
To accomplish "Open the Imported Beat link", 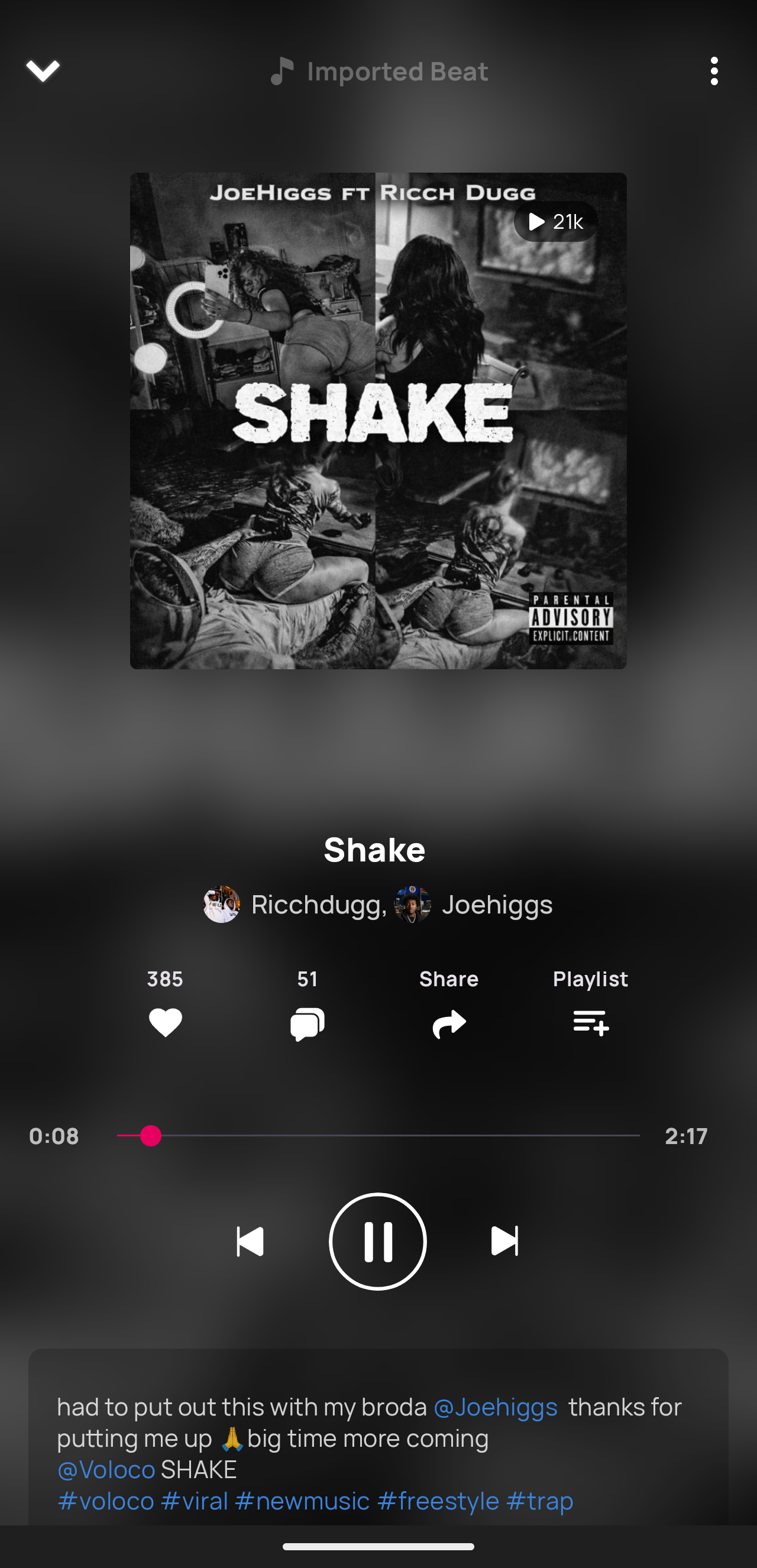I will click(x=379, y=71).
